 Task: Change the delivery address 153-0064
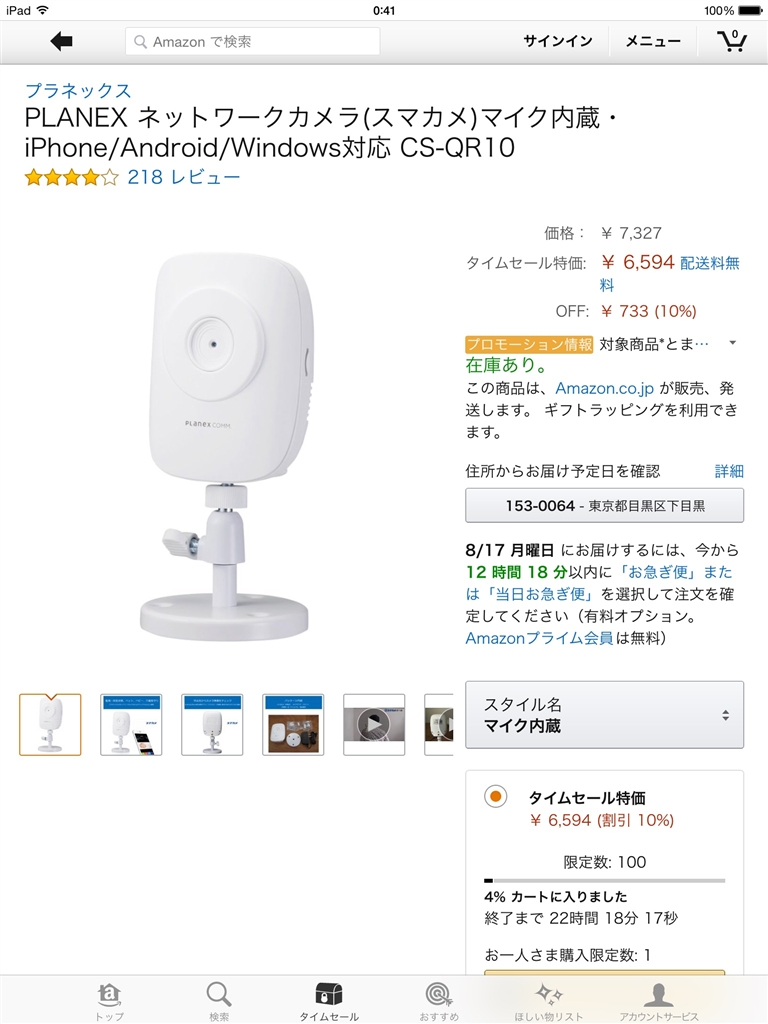coord(604,506)
